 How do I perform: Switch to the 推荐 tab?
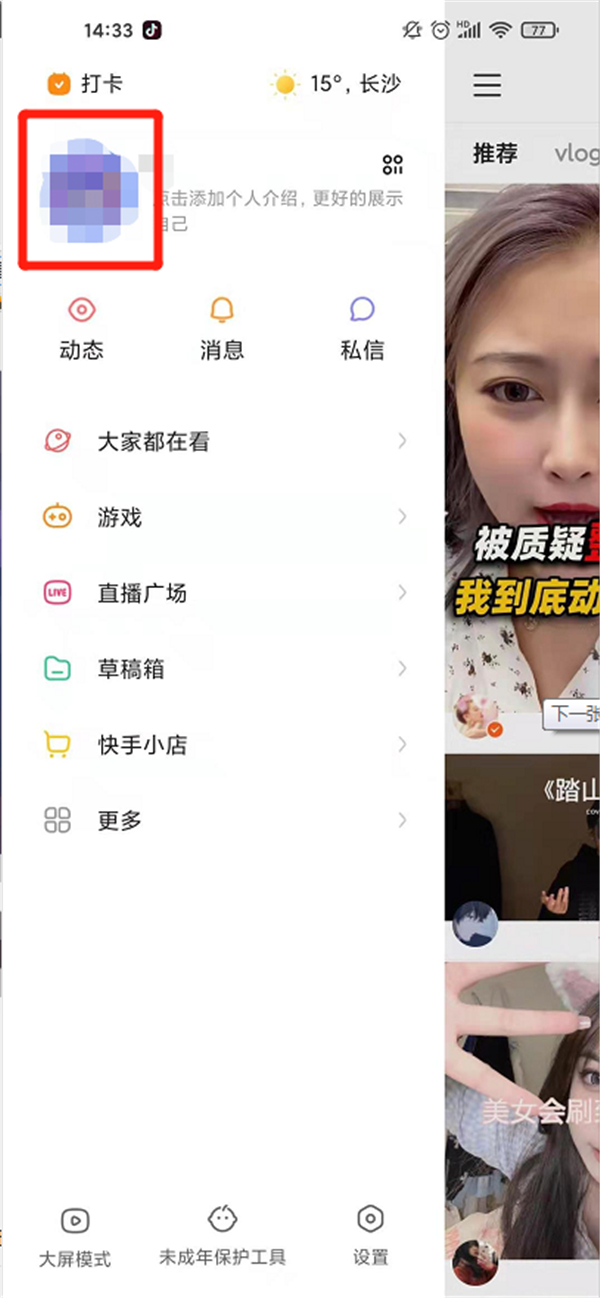[495, 153]
